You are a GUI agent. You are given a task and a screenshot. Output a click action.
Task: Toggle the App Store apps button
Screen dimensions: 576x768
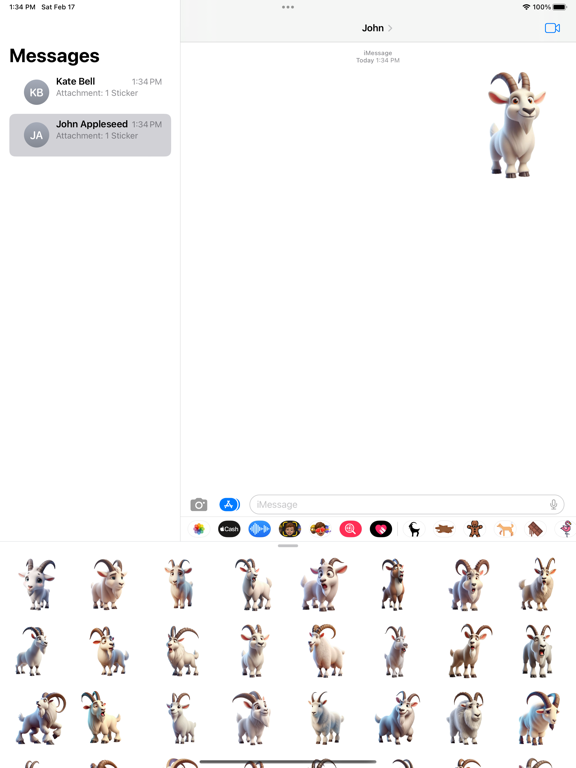[x=229, y=504]
